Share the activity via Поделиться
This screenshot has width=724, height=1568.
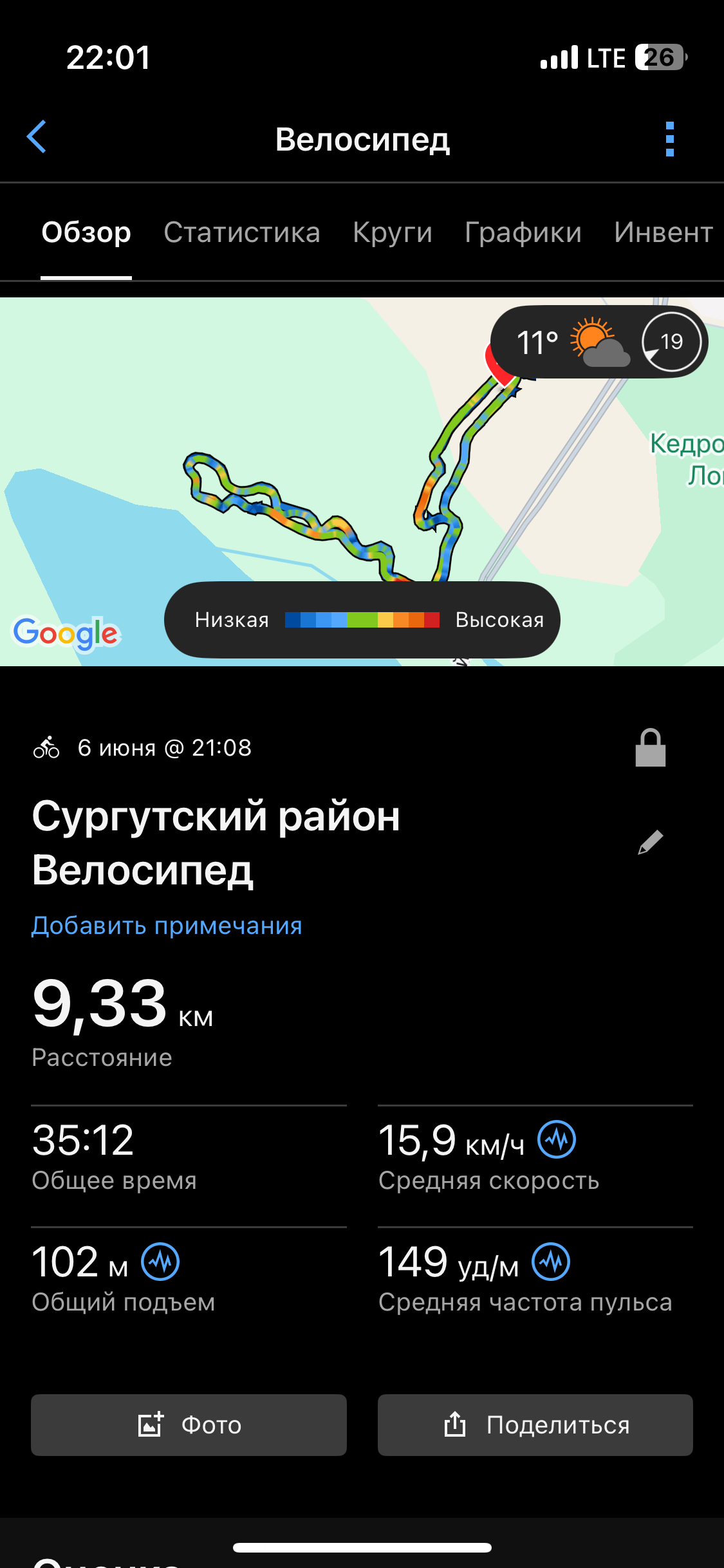tap(535, 1424)
